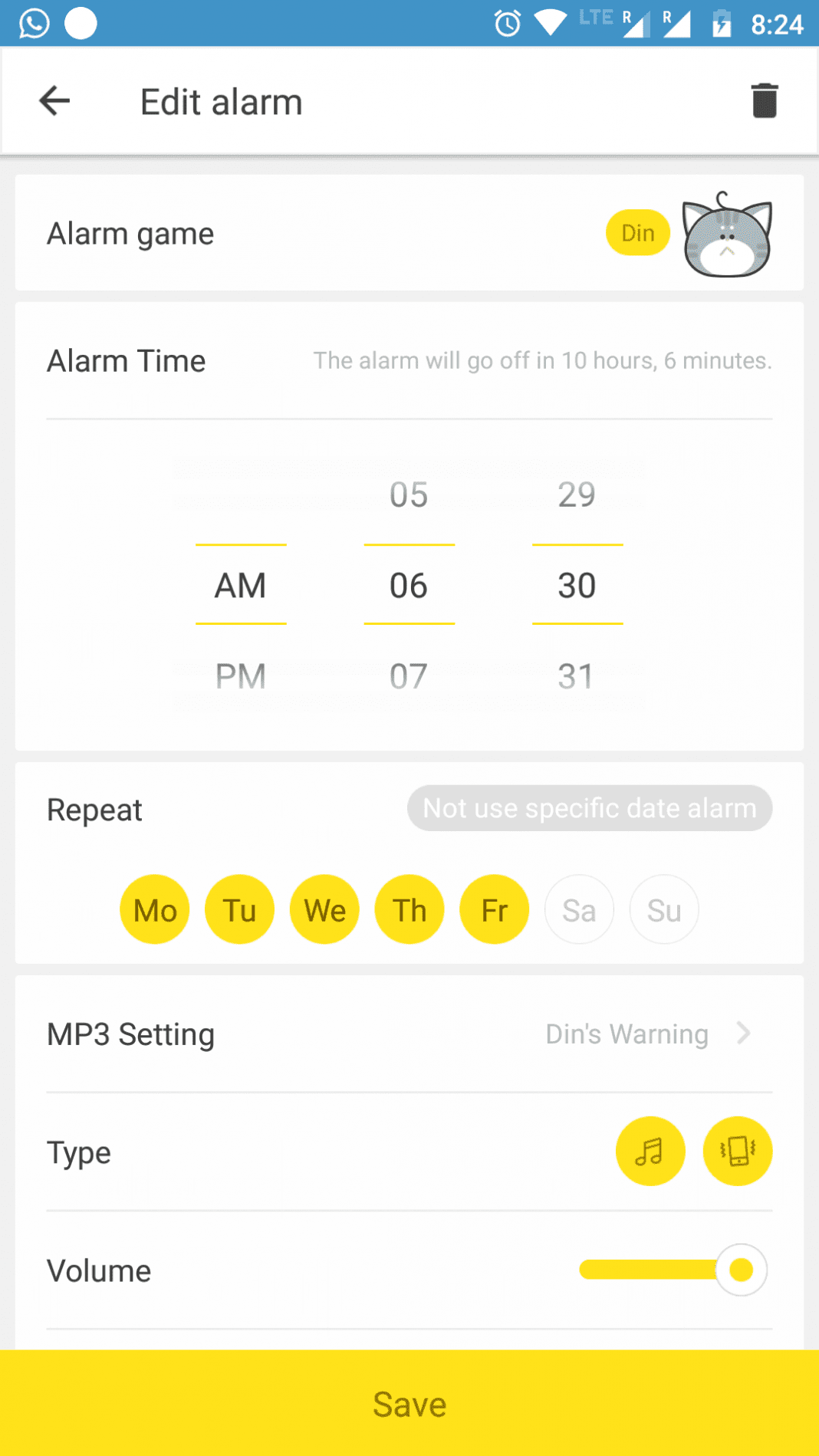Select minute 31 in the picker
The height and width of the screenshot is (1456, 819).
pyautogui.click(x=577, y=675)
